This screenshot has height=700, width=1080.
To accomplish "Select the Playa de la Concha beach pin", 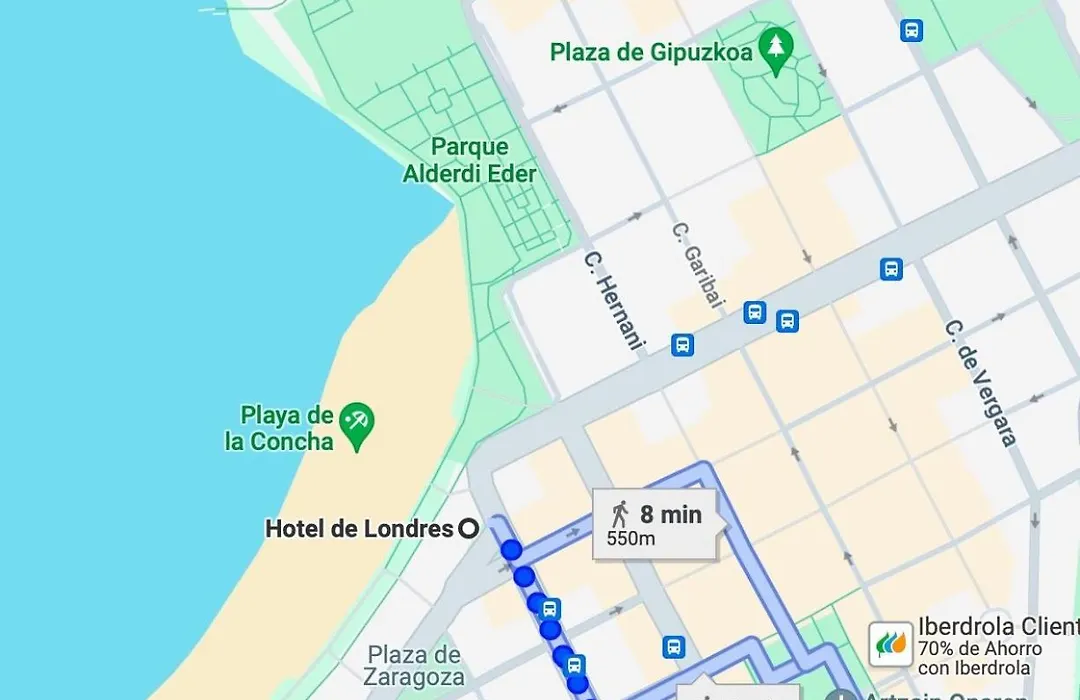I will point(356,425).
